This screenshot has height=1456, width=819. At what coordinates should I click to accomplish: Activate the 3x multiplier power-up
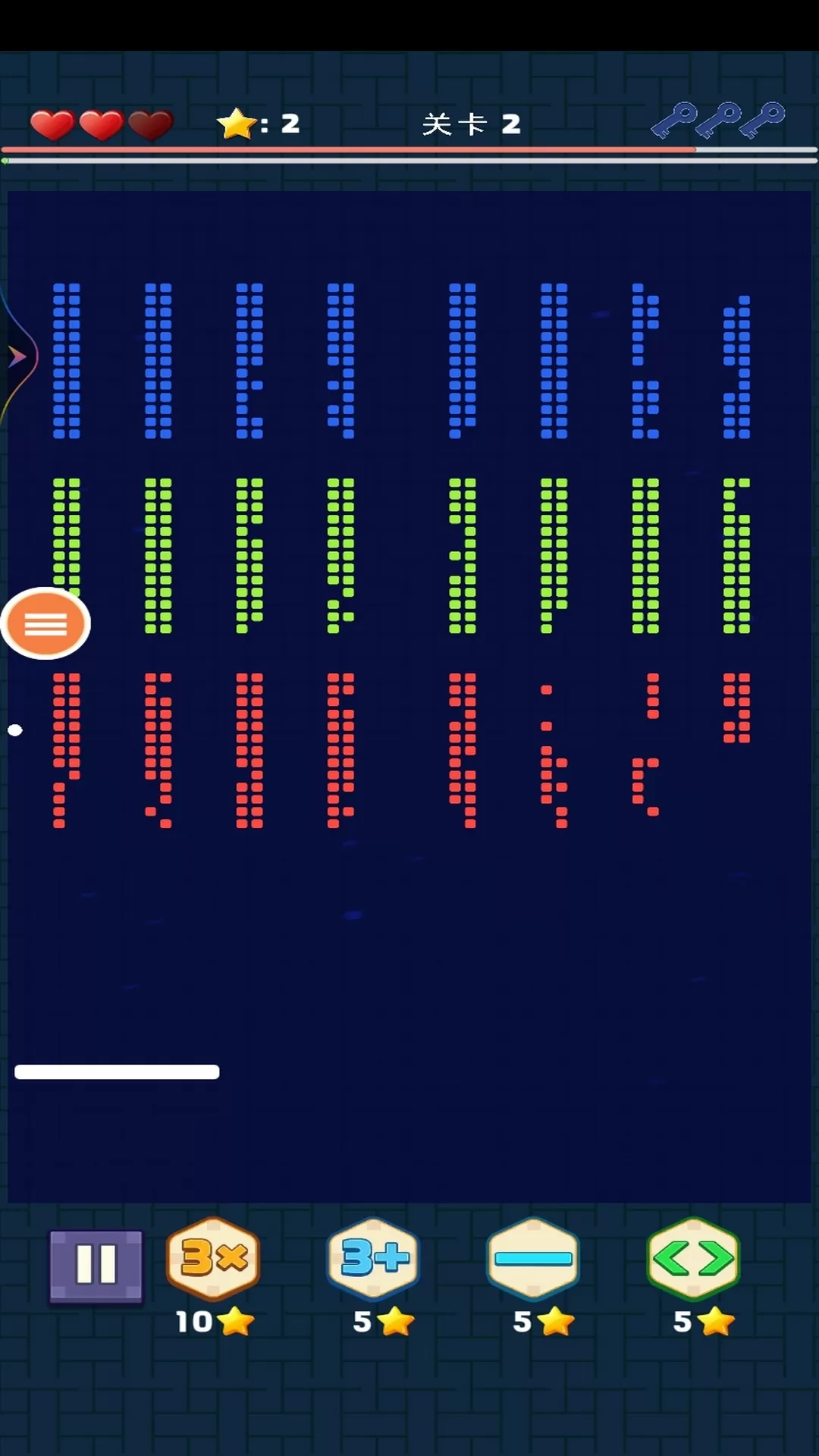(213, 1259)
